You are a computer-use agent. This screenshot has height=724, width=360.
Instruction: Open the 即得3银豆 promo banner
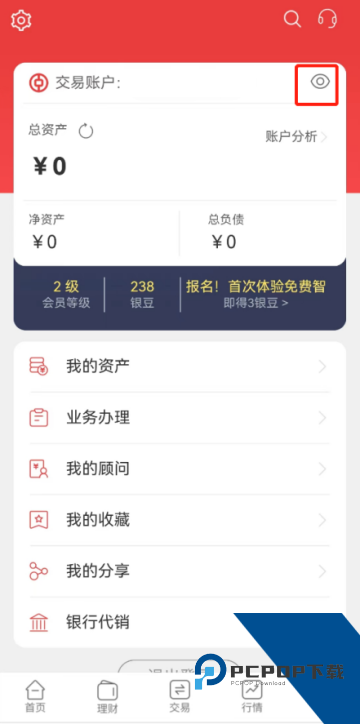click(x=256, y=295)
